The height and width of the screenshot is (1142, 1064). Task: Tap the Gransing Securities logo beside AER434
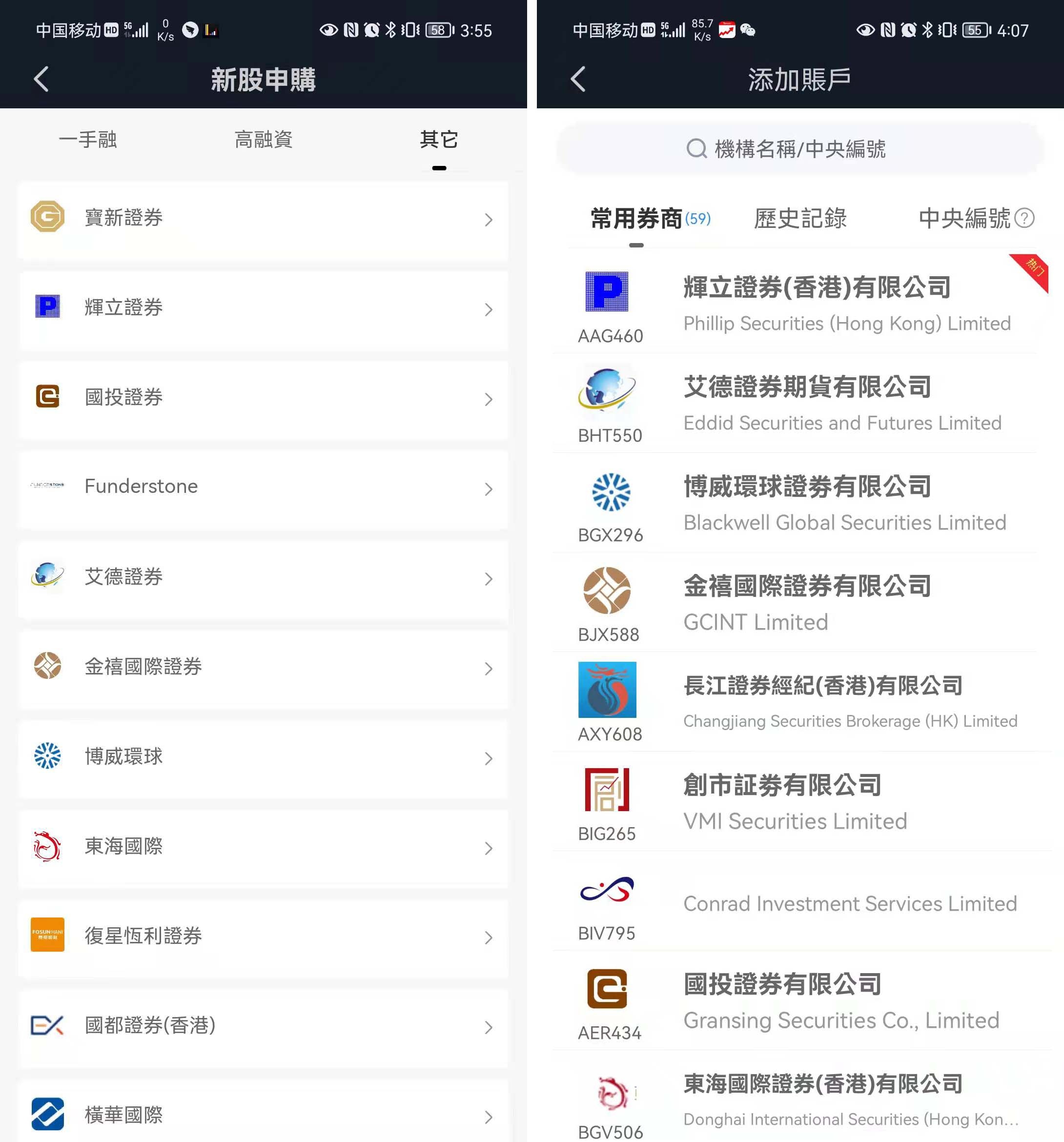click(606, 989)
